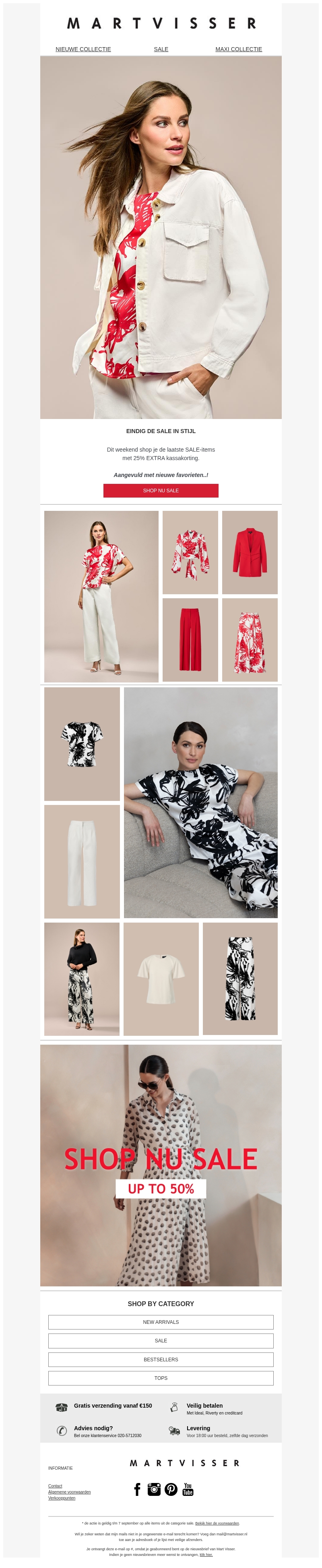Screen dimensions: 322x1568
Task: Open the Facebook icon
Action: [137, 1489]
